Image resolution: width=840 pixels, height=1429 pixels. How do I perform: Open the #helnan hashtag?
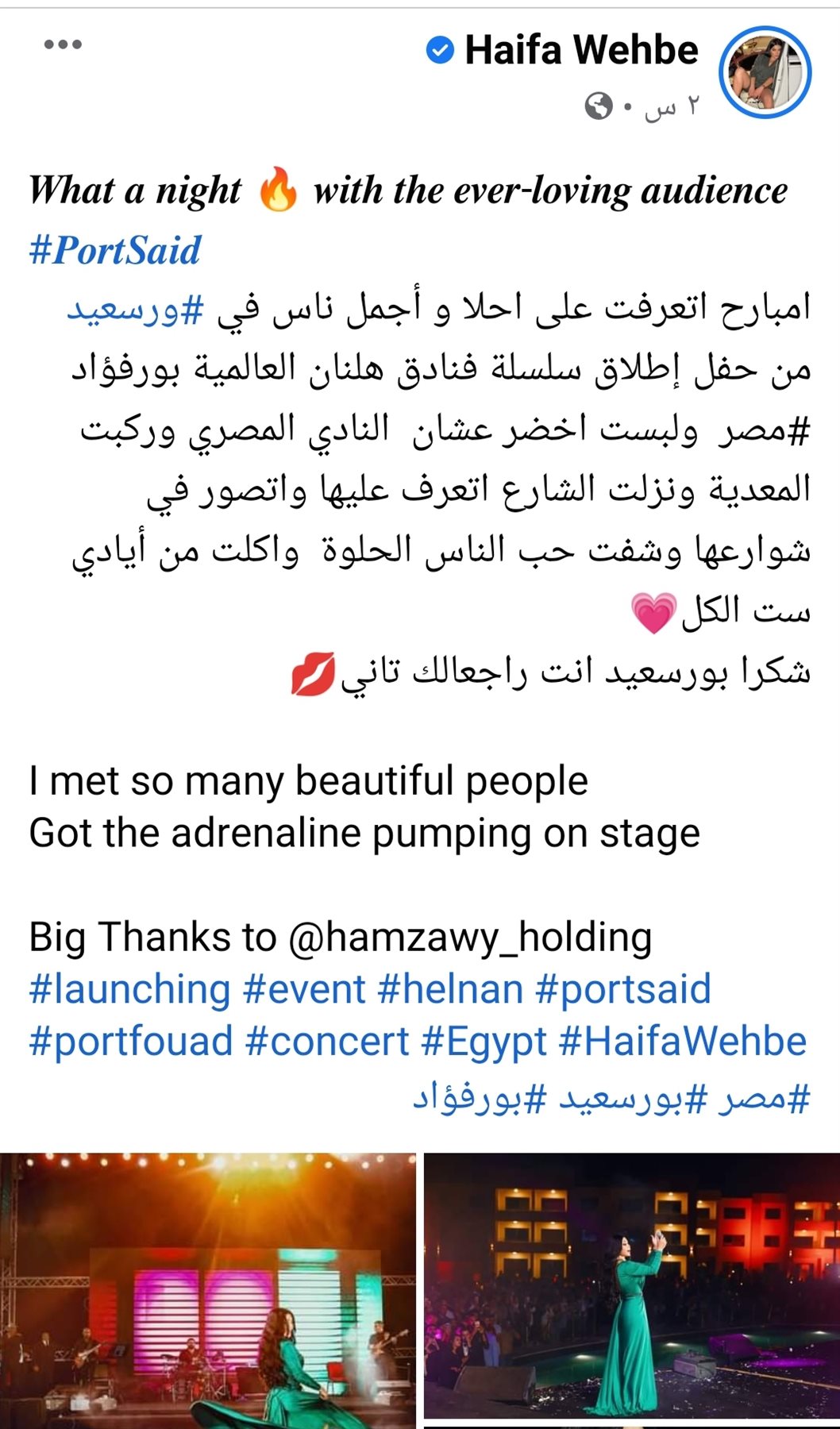click(x=450, y=989)
